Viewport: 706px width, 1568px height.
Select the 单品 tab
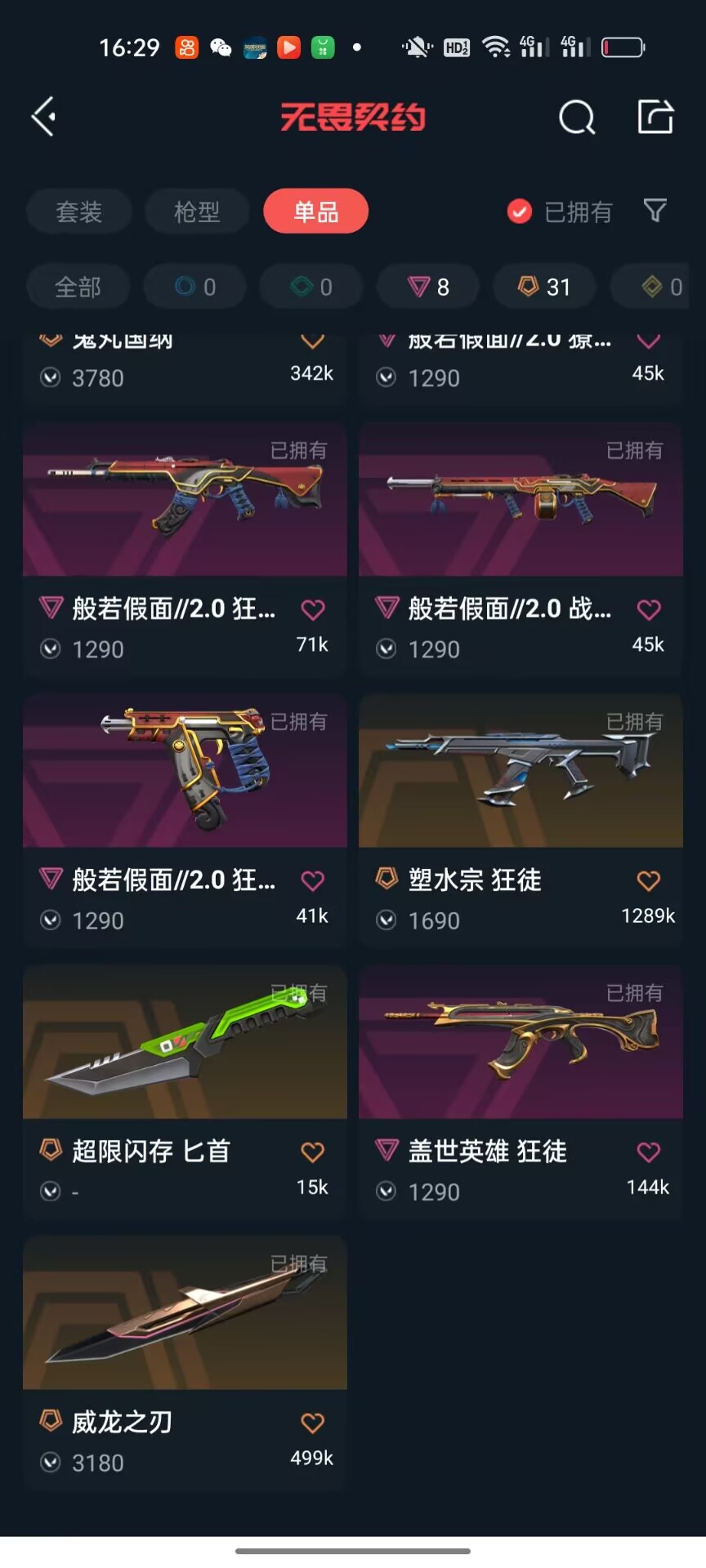click(316, 212)
